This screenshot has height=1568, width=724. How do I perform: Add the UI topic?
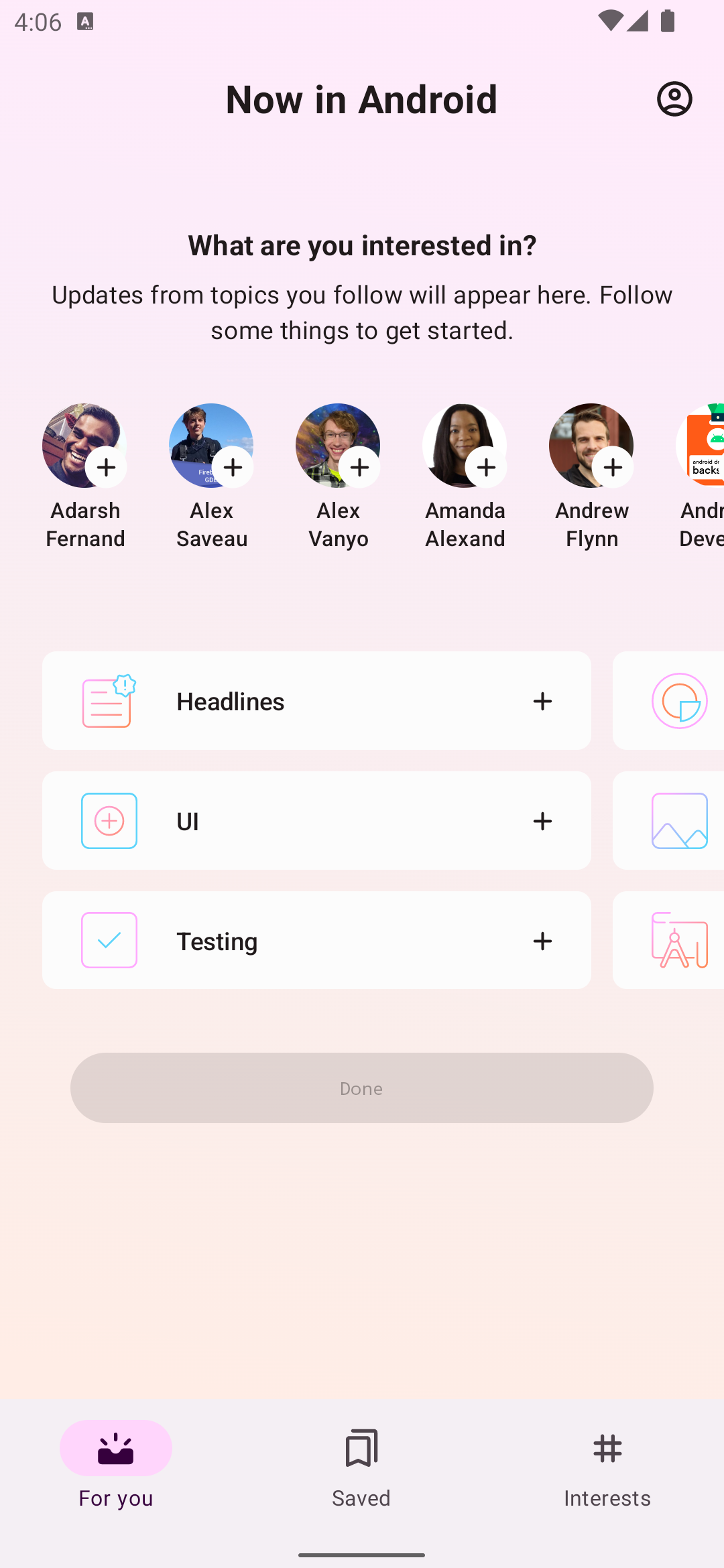pyautogui.click(x=542, y=821)
